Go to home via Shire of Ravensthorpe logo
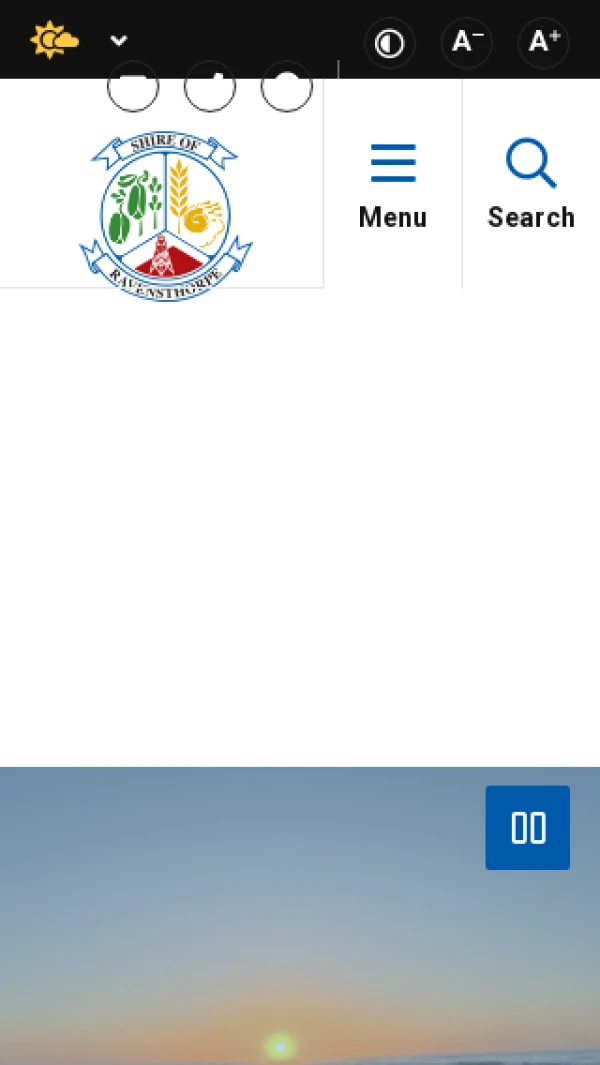 click(166, 214)
